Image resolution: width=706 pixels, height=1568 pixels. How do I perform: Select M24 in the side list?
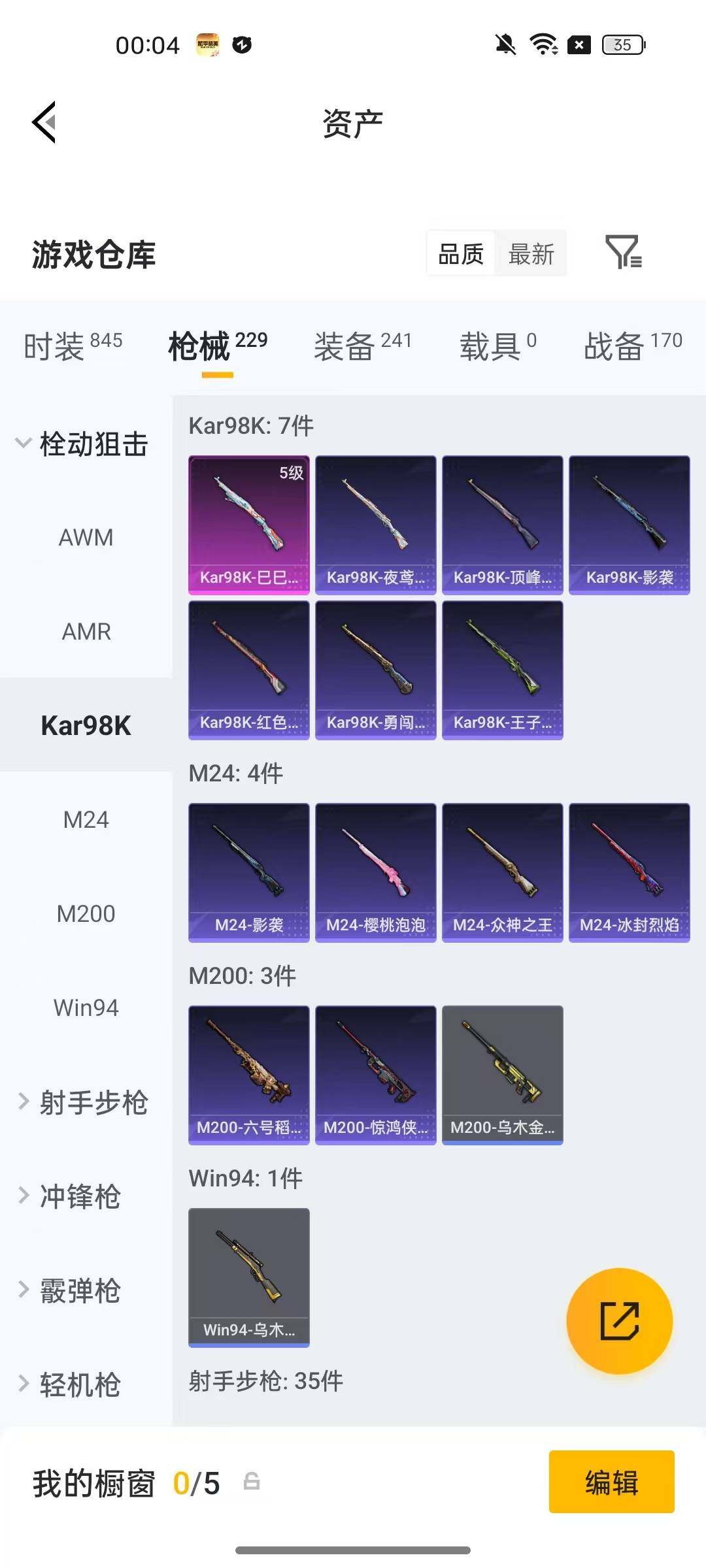(86, 819)
